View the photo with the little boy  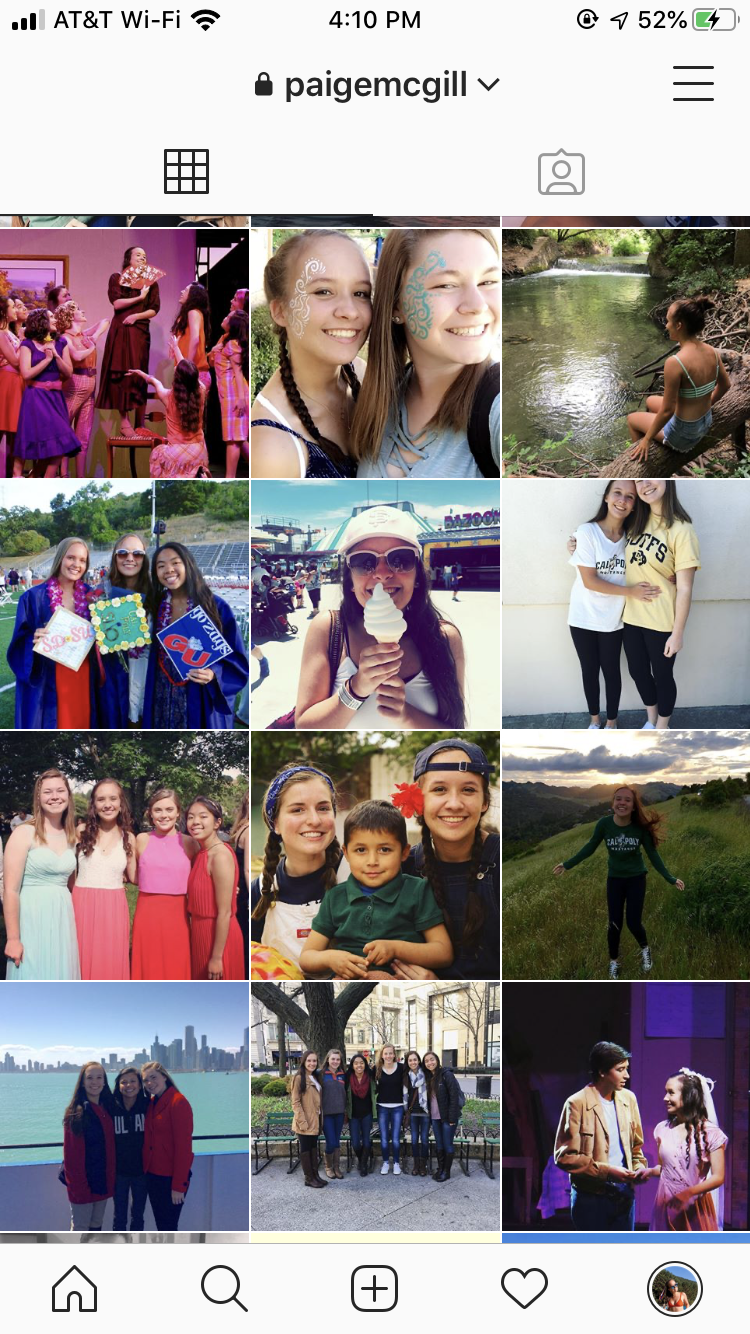375,855
